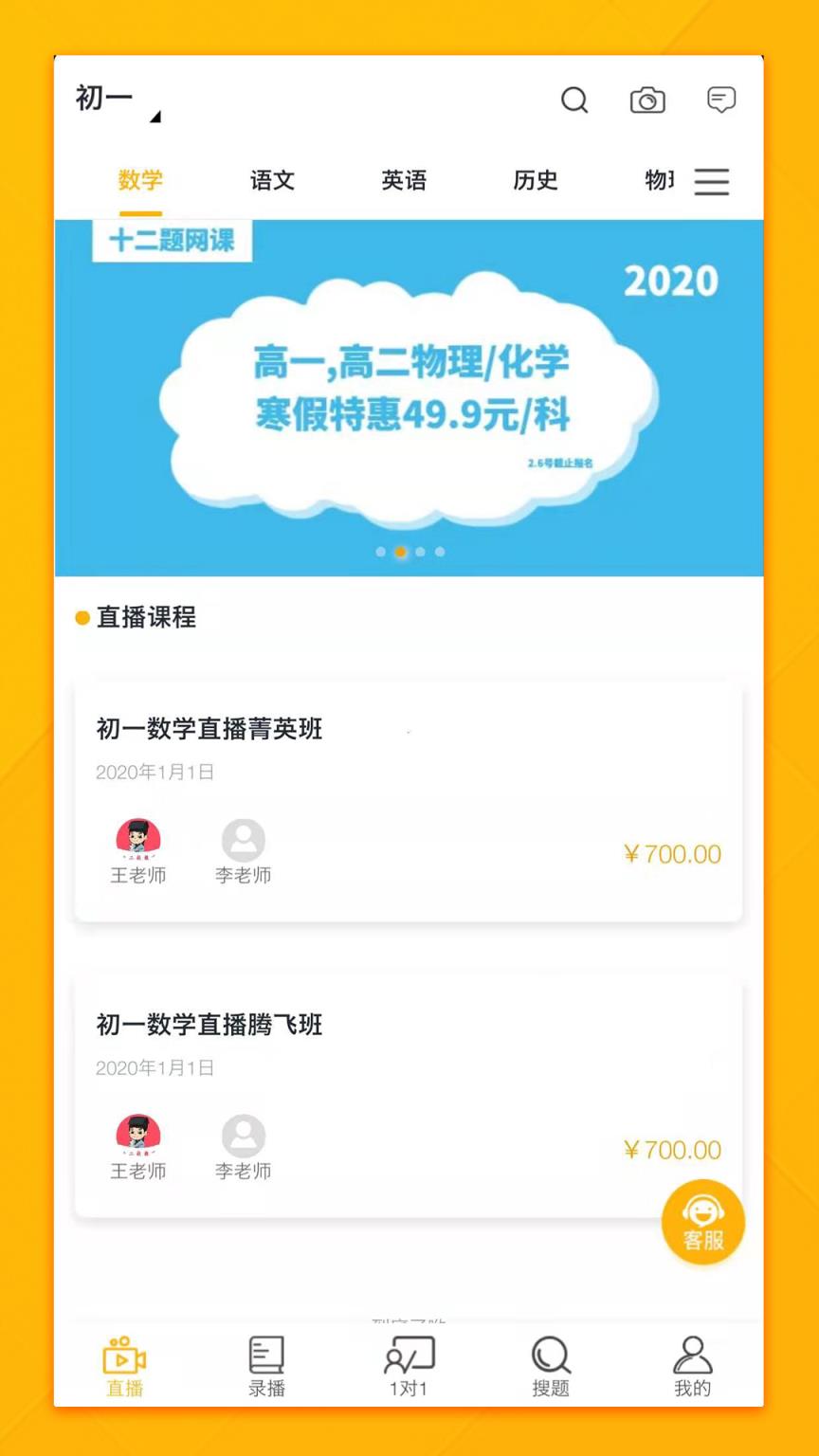The image size is (819, 1456).
Task: Open the hamburger menu for subjects
Action: coord(712,182)
